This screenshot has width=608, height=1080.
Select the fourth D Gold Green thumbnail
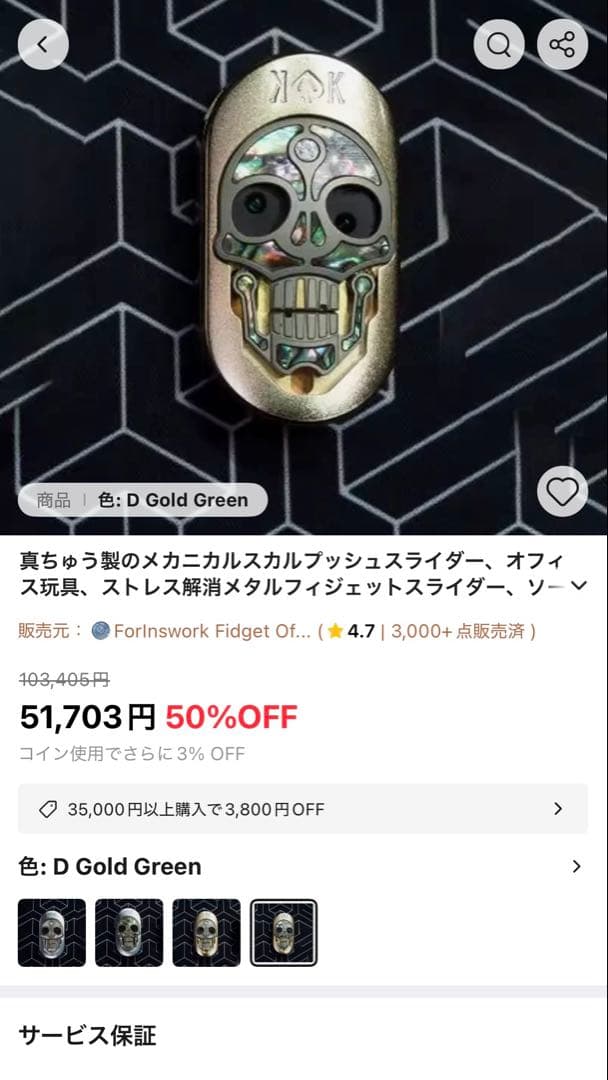coord(283,932)
